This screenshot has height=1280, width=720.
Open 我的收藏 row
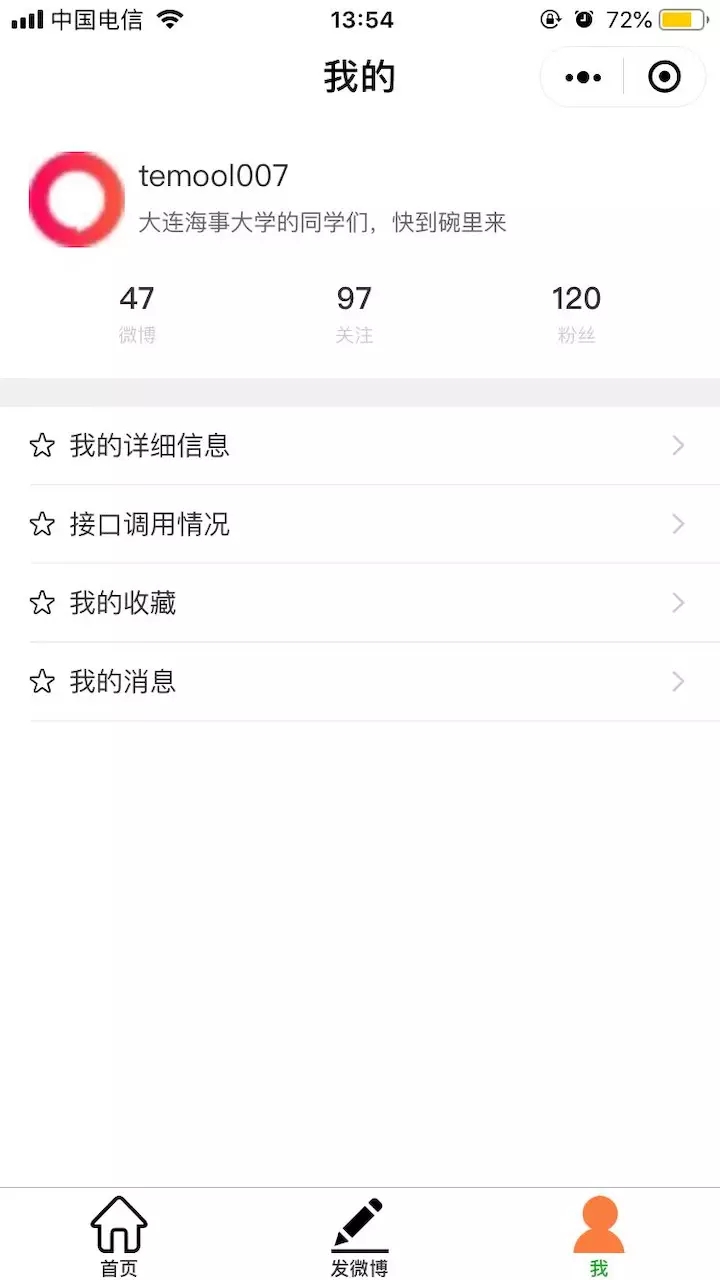(x=360, y=603)
